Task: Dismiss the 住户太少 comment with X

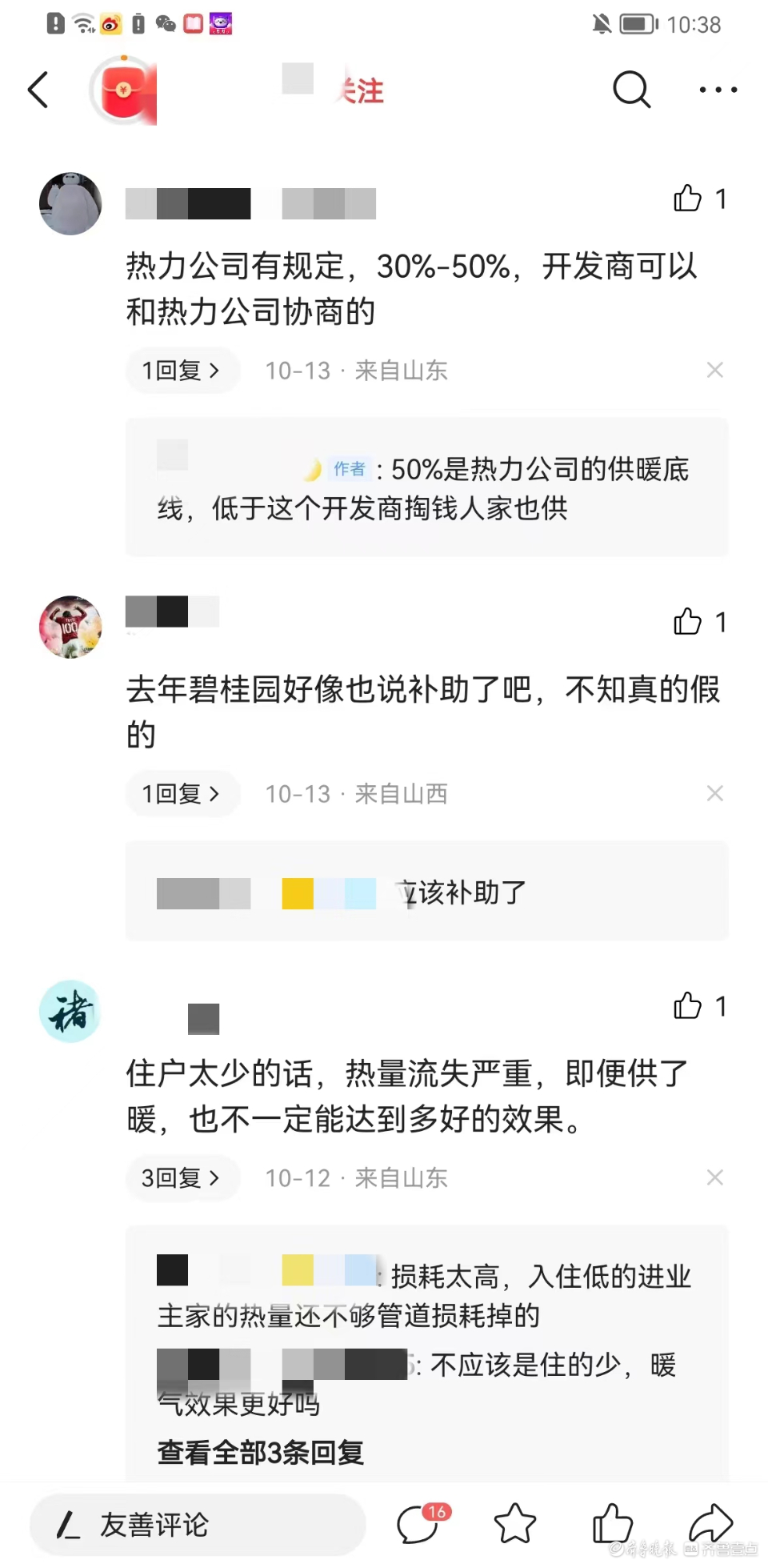Action: point(714,1177)
